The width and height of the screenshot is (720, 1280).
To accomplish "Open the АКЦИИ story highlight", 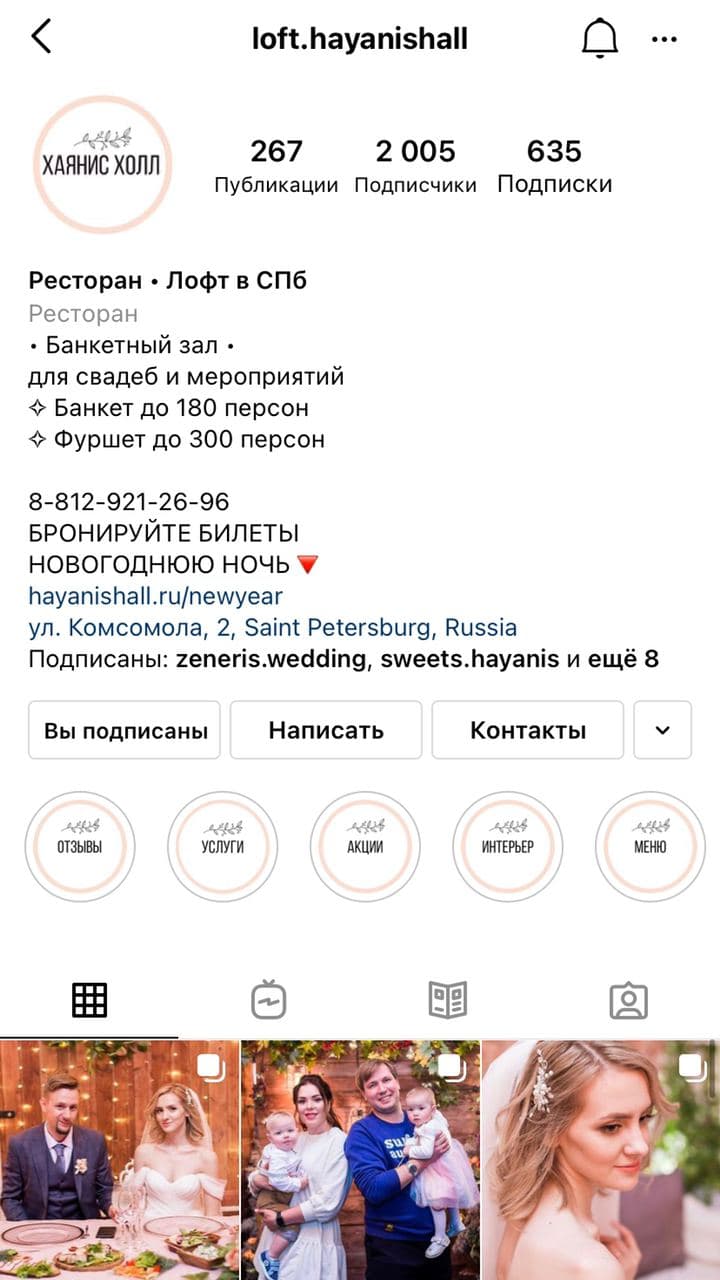I will (x=365, y=847).
